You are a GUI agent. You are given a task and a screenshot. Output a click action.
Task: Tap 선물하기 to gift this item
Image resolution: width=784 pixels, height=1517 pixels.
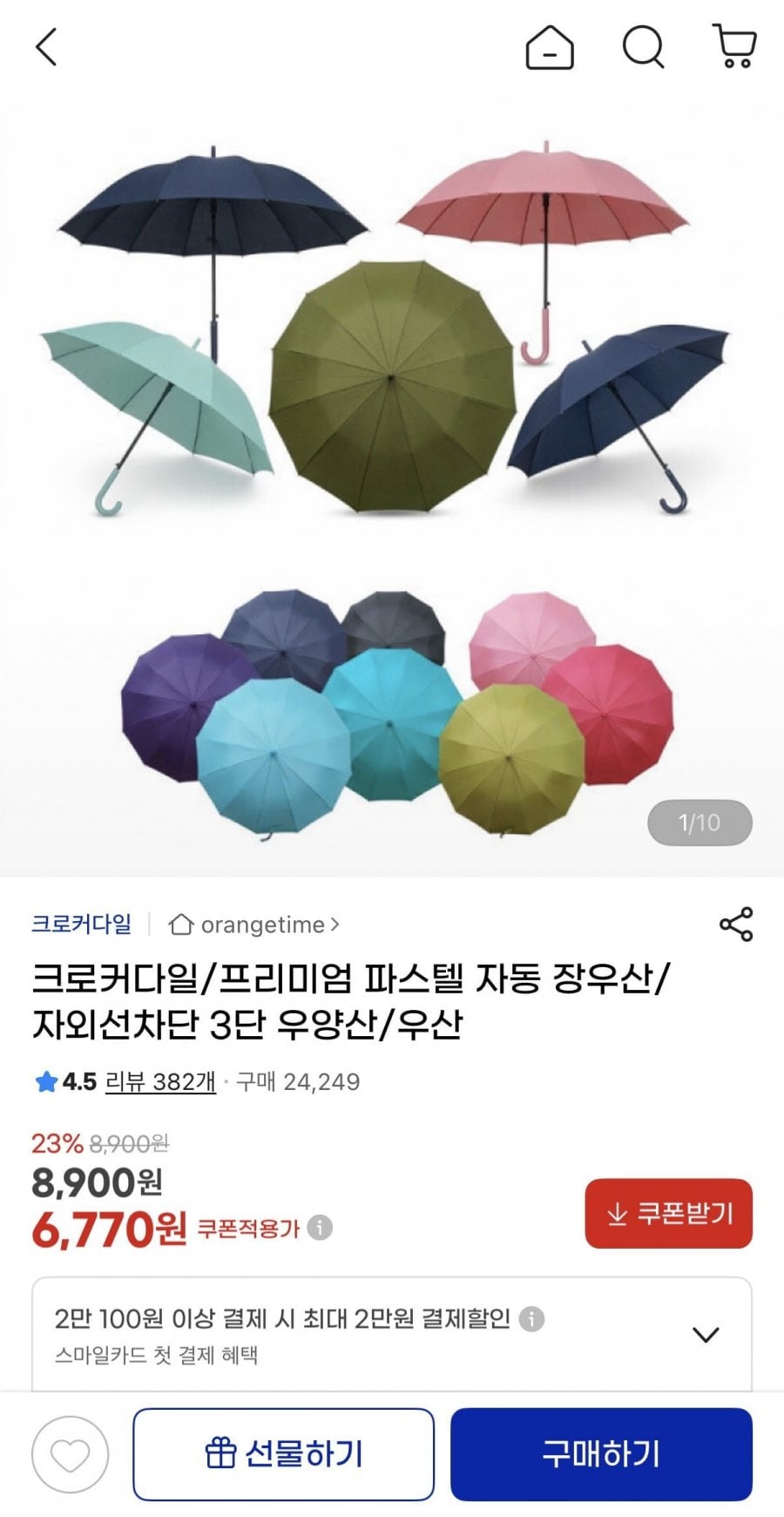coord(283,1454)
